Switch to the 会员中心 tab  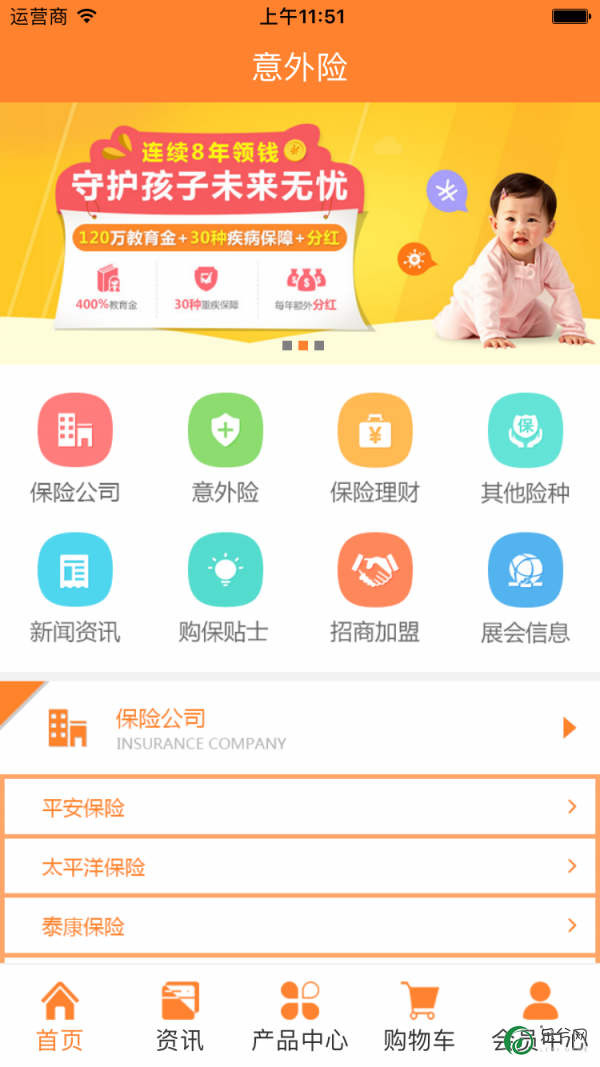click(540, 1015)
